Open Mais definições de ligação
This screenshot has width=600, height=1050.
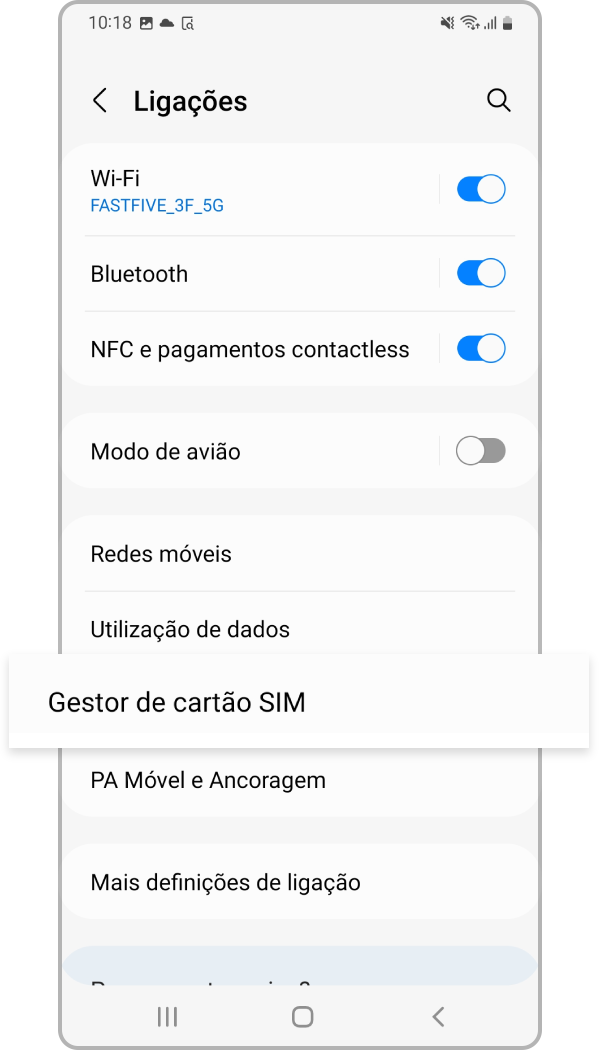click(x=250, y=883)
